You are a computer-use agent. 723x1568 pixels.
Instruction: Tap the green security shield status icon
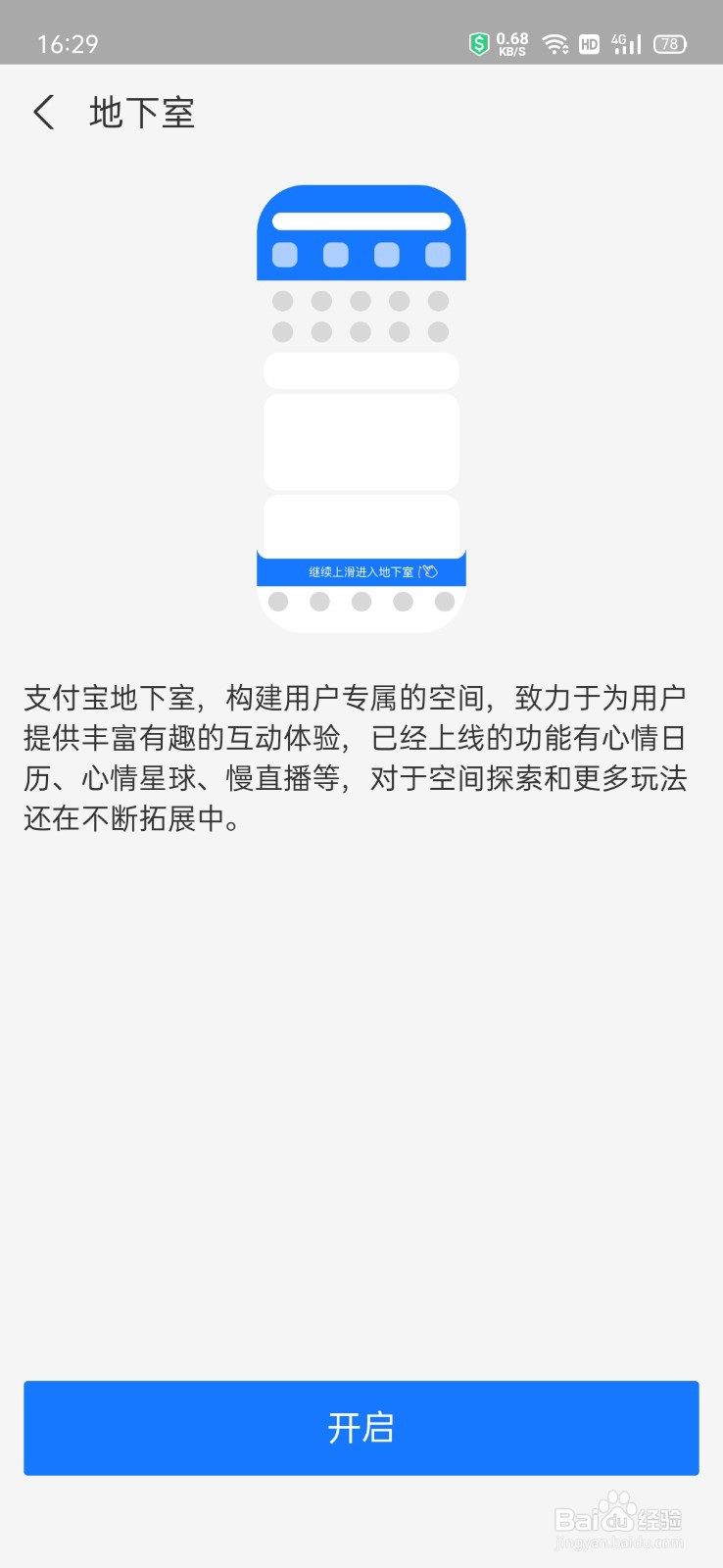point(479,43)
